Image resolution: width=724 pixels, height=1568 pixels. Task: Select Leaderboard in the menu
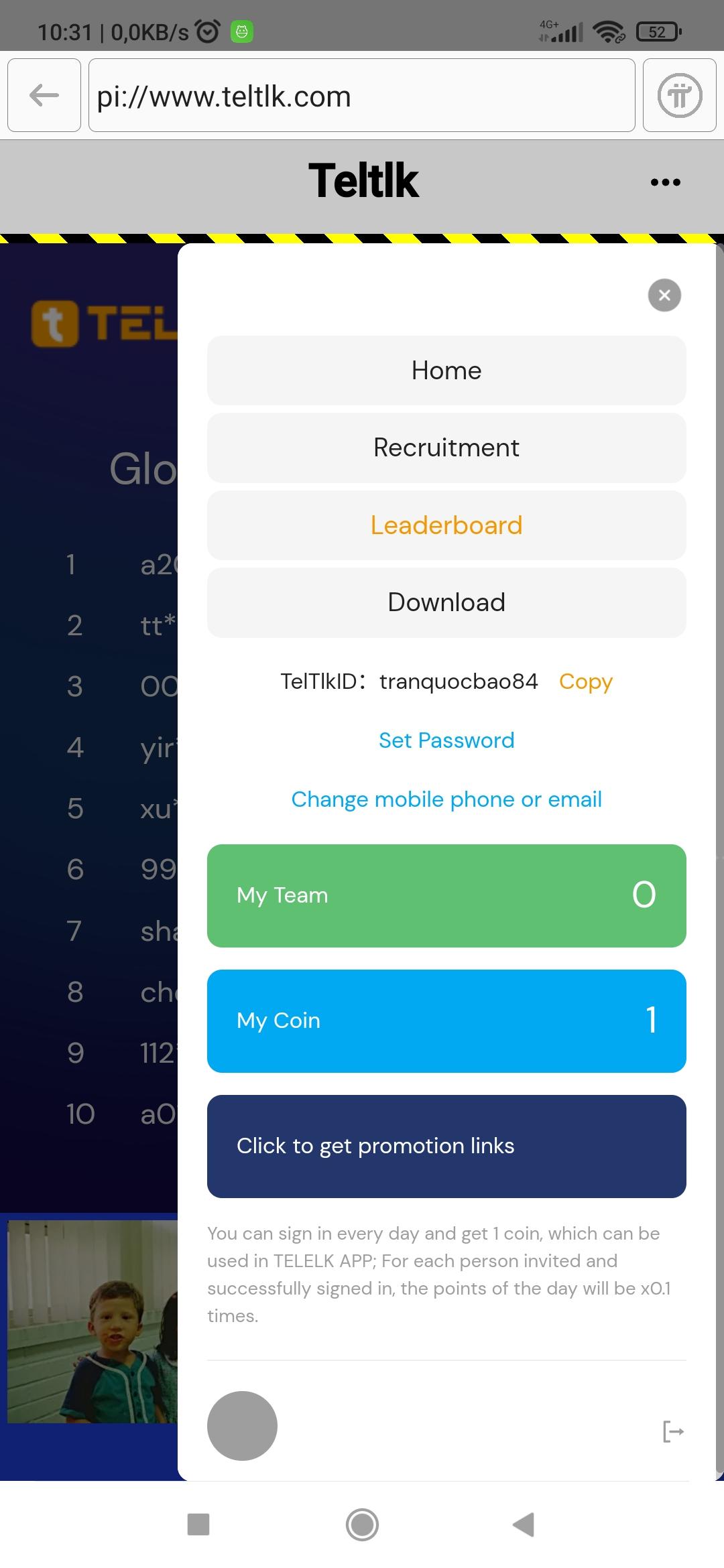[x=446, y=525]
